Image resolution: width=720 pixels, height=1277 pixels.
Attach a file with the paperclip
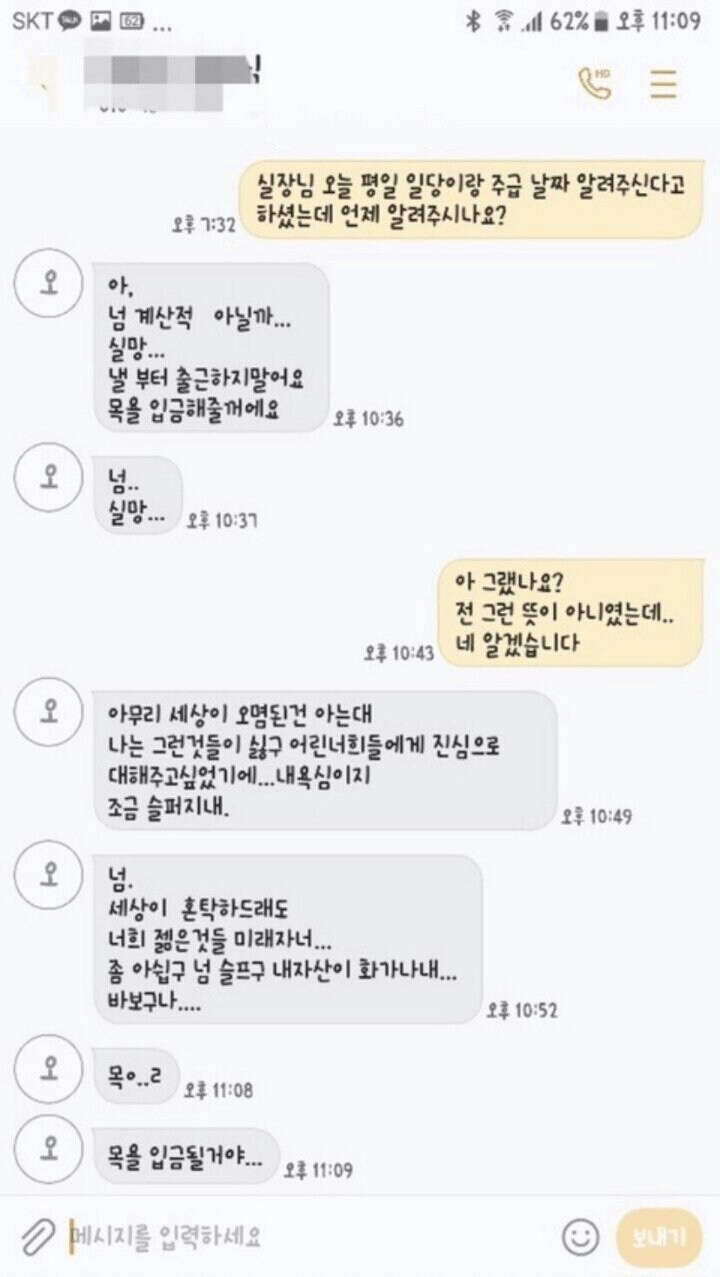point(38,1237)
